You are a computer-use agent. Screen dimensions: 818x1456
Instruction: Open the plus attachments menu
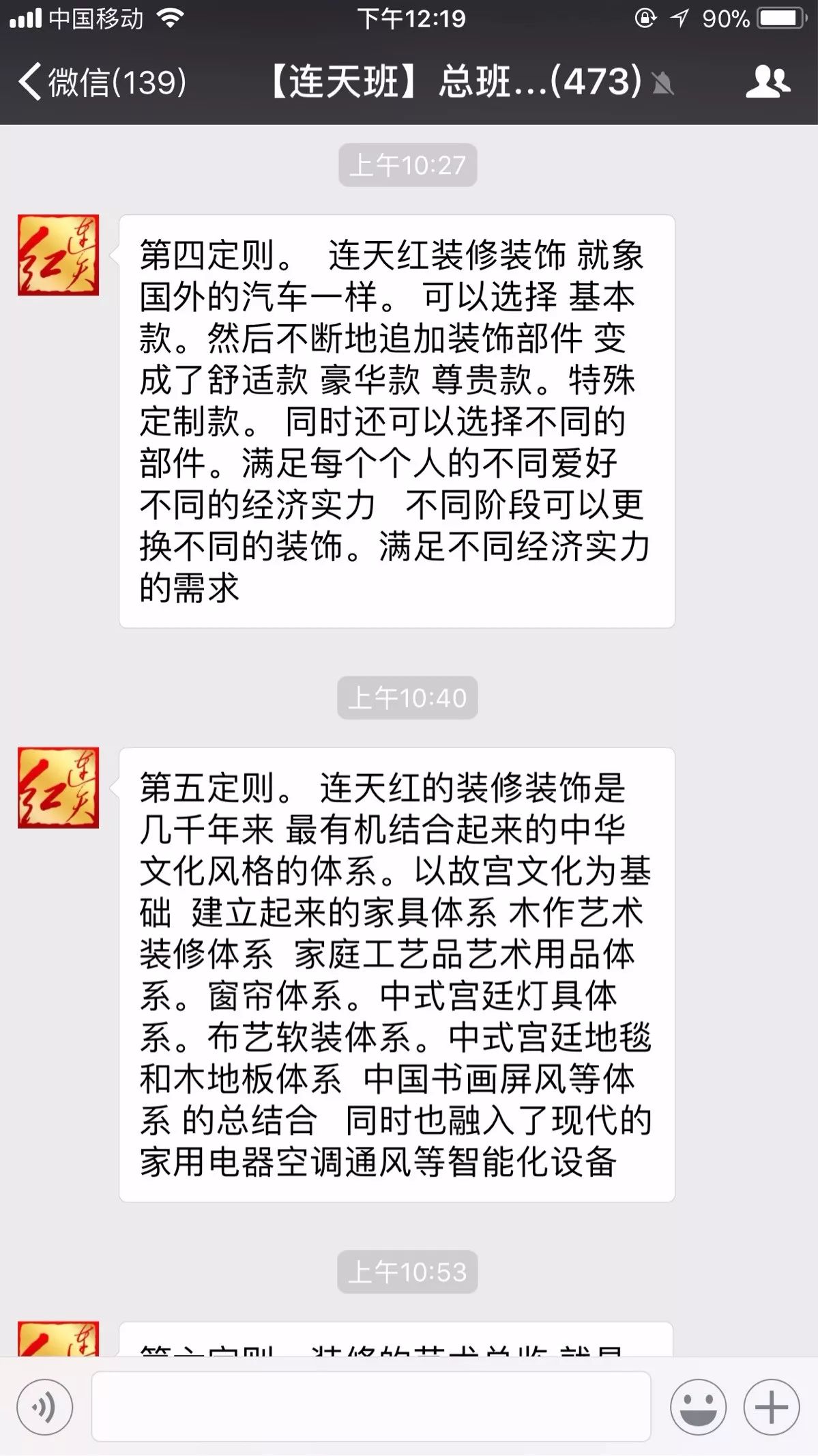click(772, 1407)
